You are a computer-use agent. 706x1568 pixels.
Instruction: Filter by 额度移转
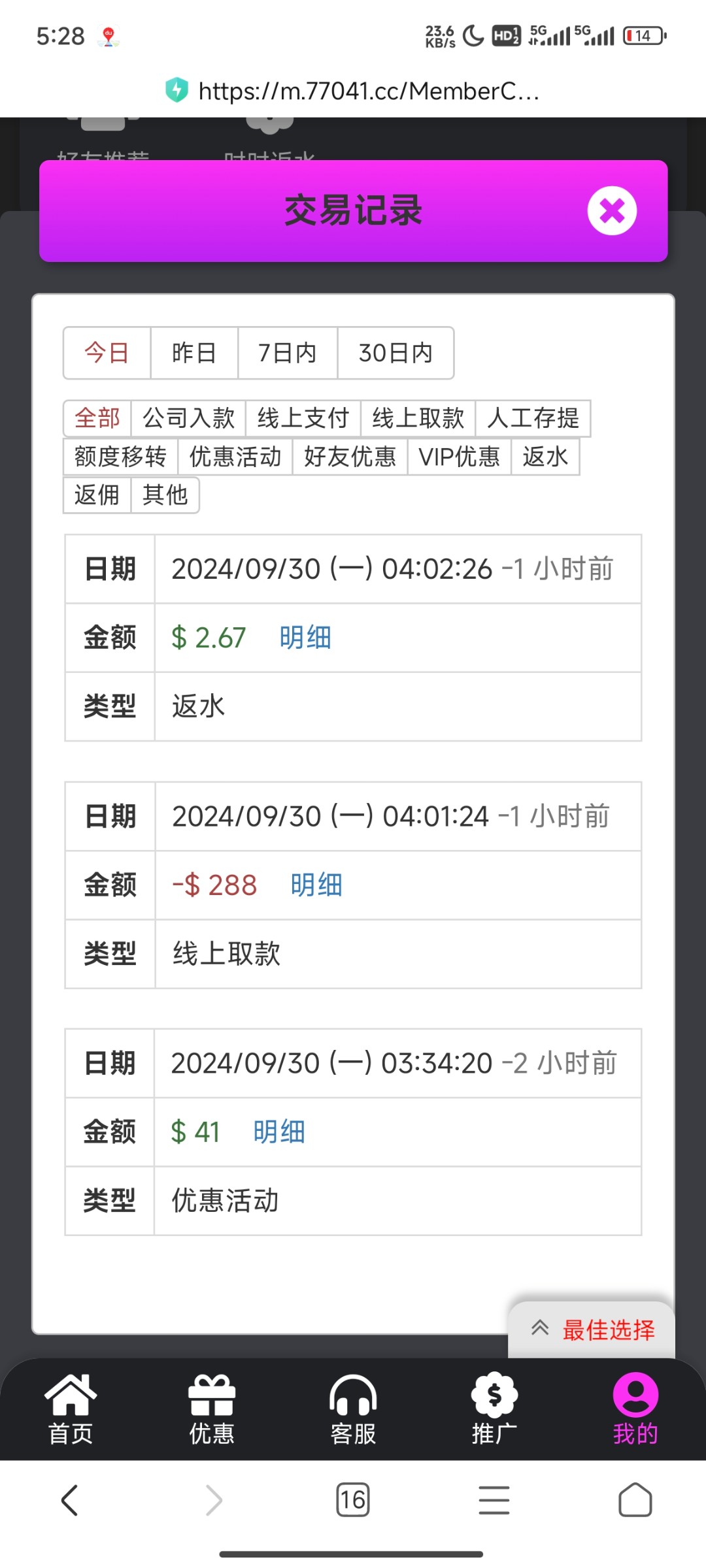(x=120, y=457)
